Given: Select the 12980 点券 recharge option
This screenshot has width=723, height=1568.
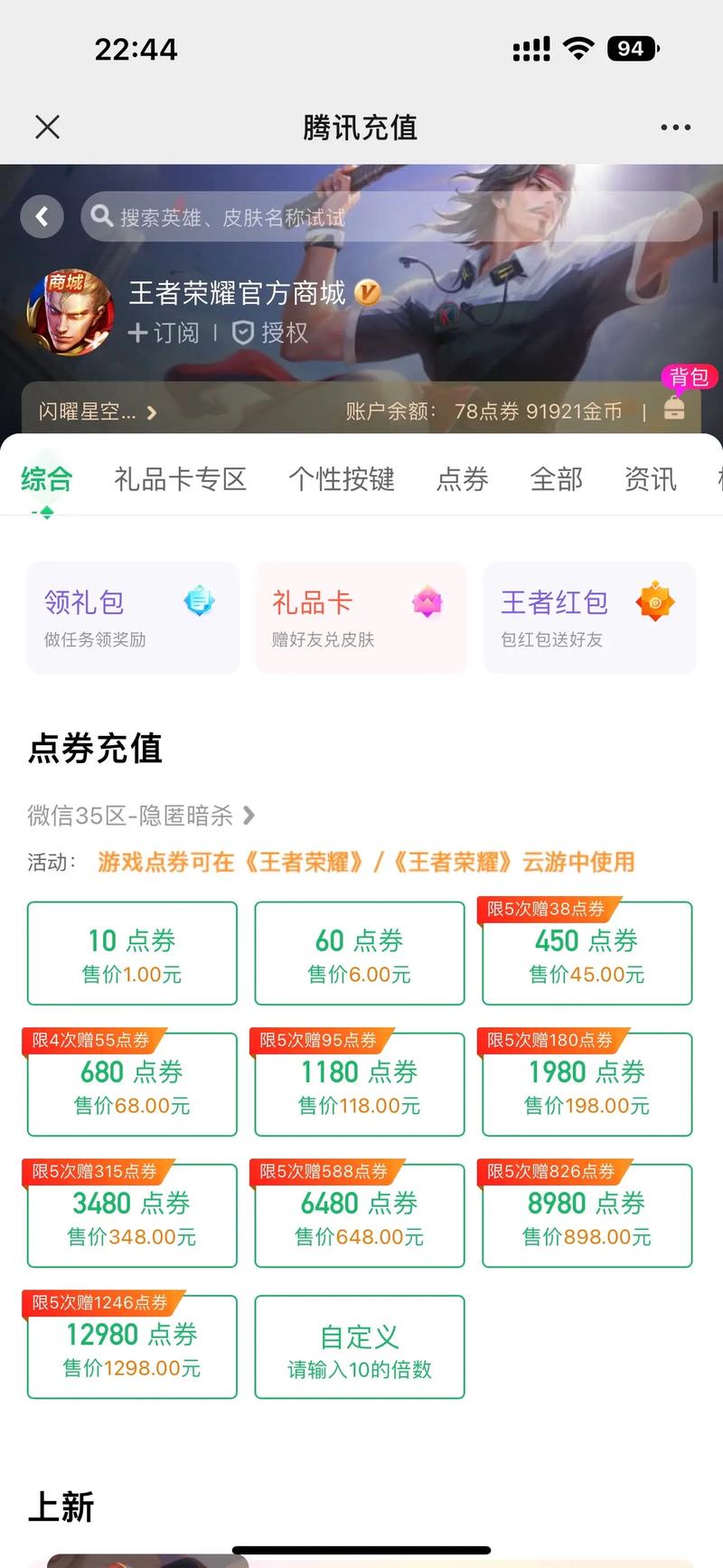Looking at the screenshot, I should pos(132,1347).
